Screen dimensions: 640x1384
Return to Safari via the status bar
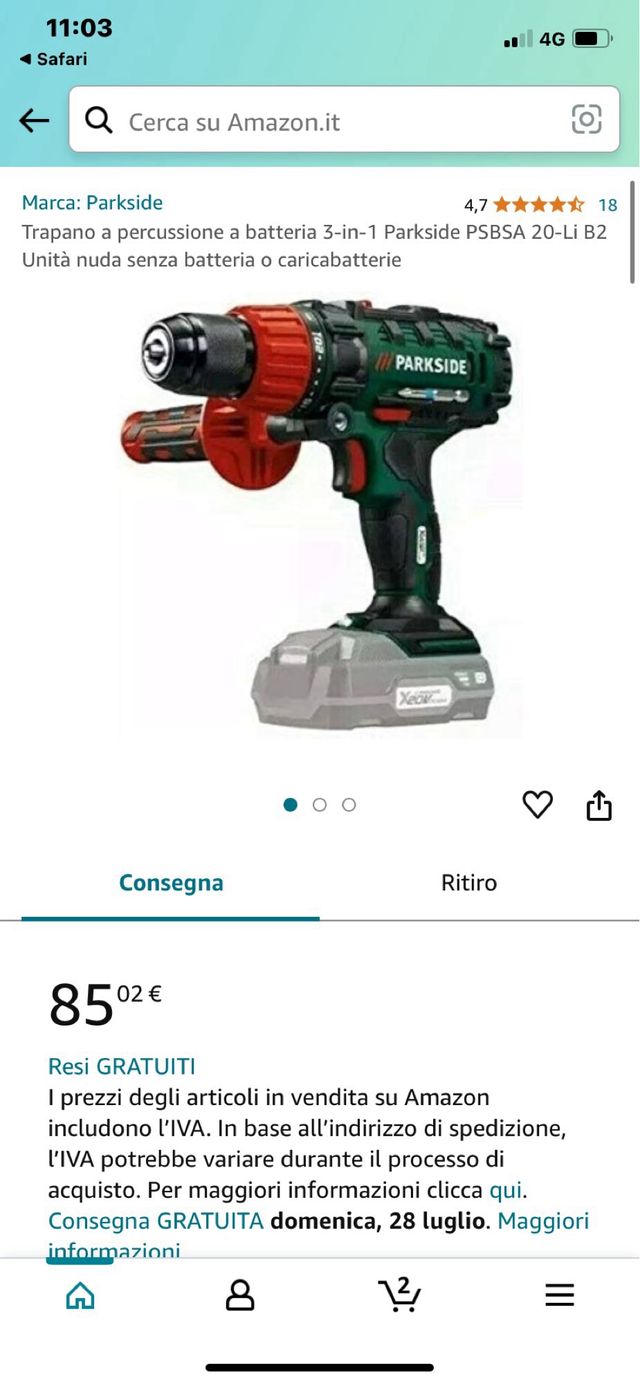coord(54,59)
